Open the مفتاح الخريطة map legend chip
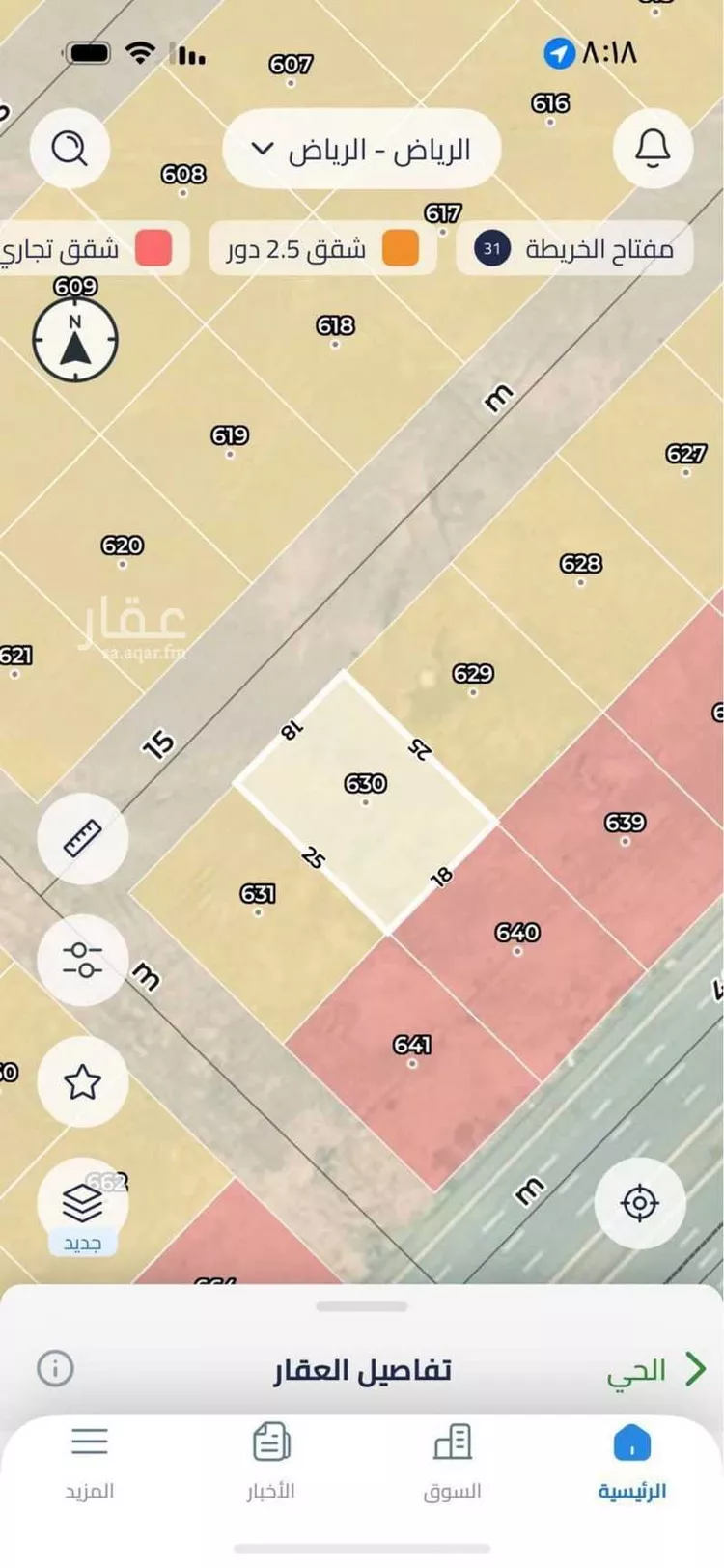Viewport: 724px width, 1568px height. click(x=575, y=249)
